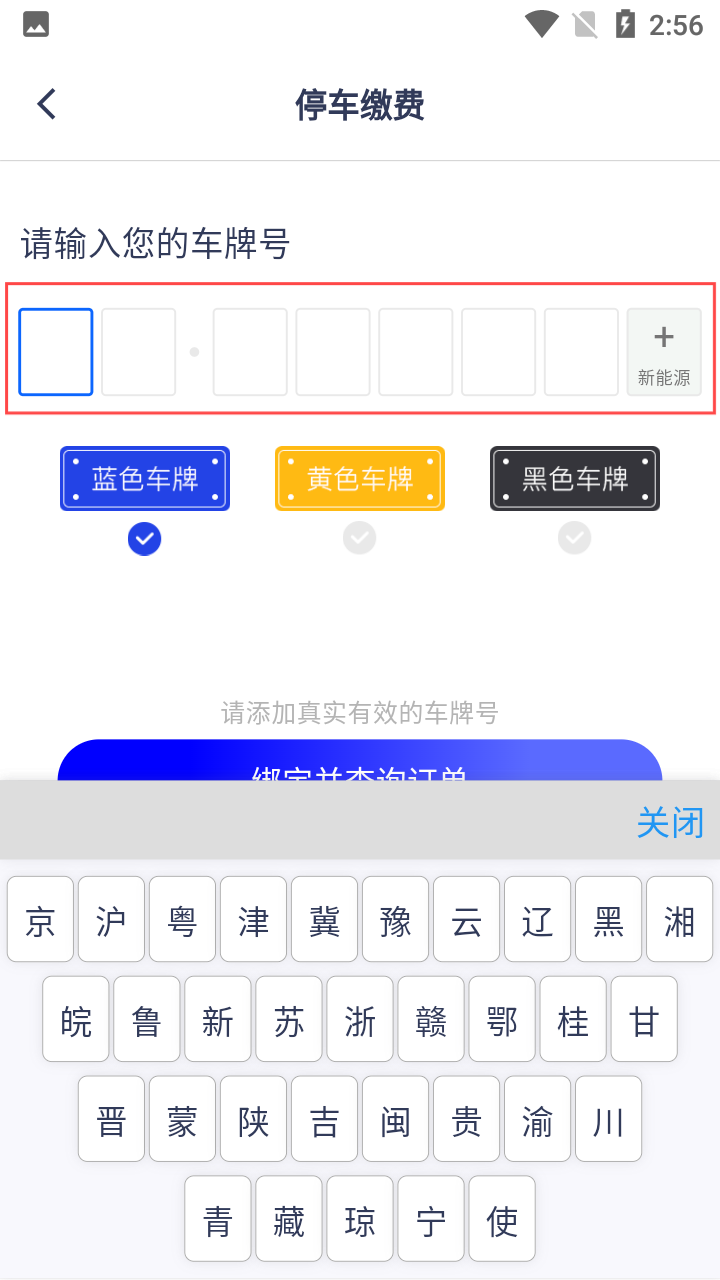Choose the 鲁 province key
The width and height of the screenshot is (720, 1280).
pyautogui.click(x=147, y=1020)
